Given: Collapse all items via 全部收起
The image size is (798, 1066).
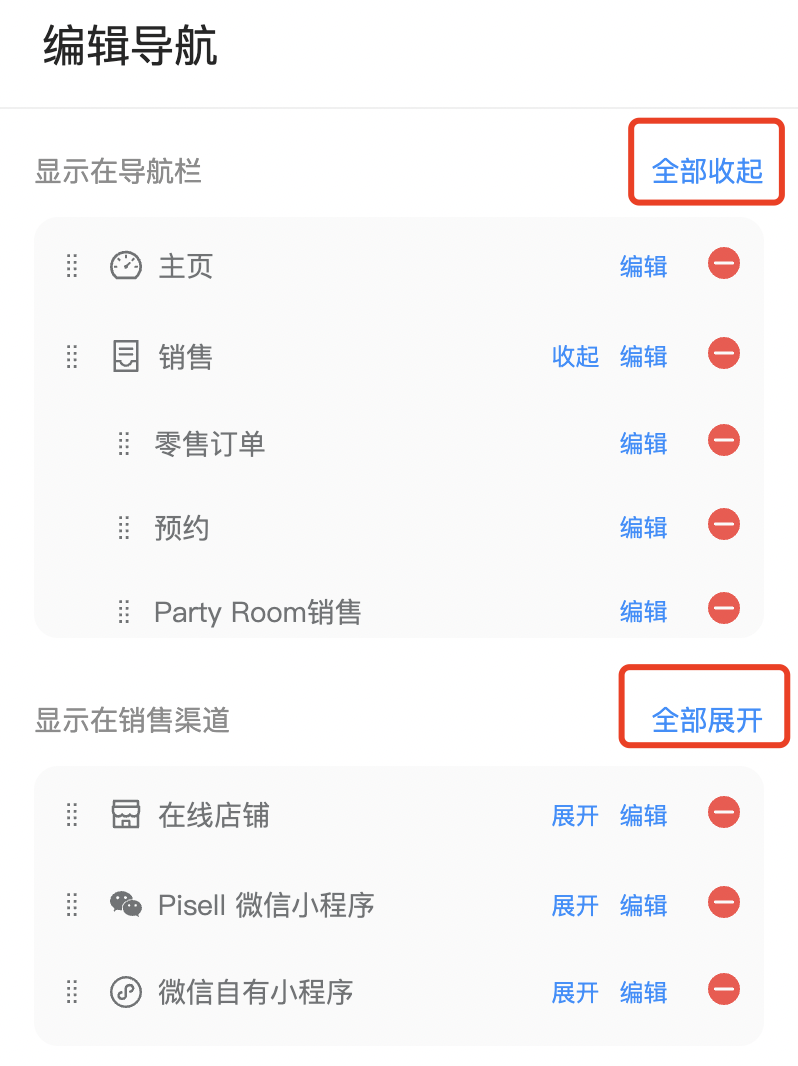Looking at the screenshot, I should click(x=707, y=171).
